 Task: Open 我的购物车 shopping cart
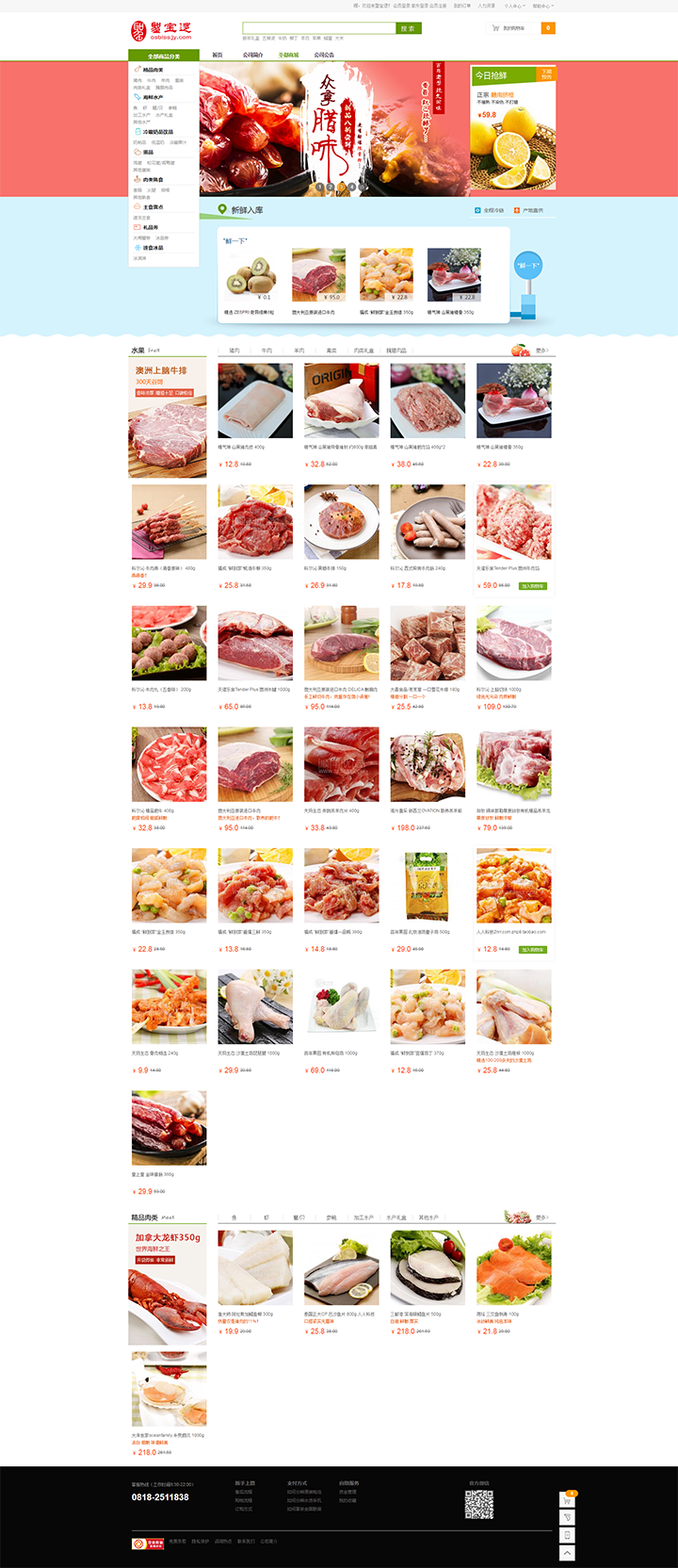point(513,28)
